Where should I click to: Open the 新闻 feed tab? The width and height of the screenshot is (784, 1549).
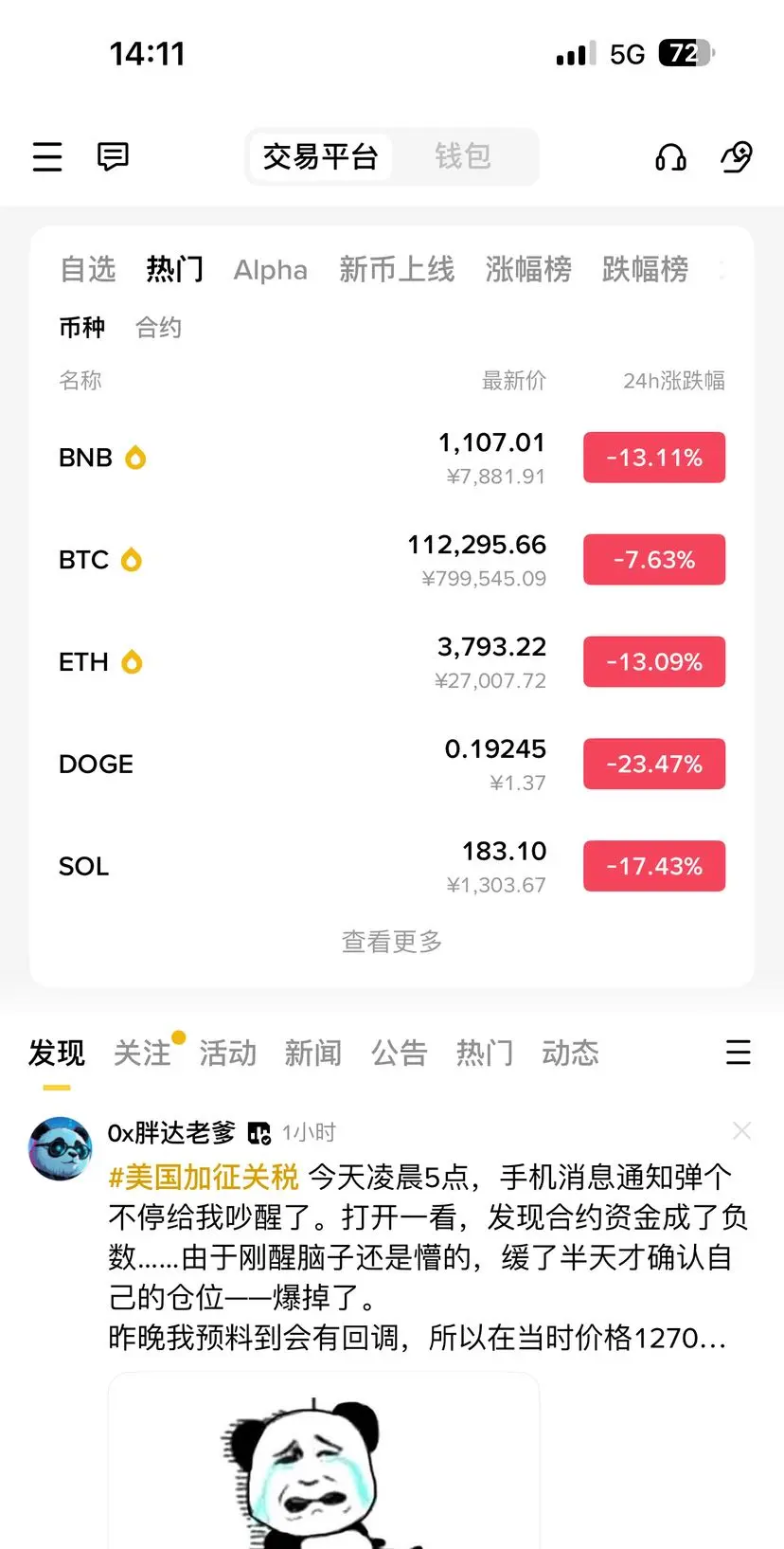pos(312,1053)
